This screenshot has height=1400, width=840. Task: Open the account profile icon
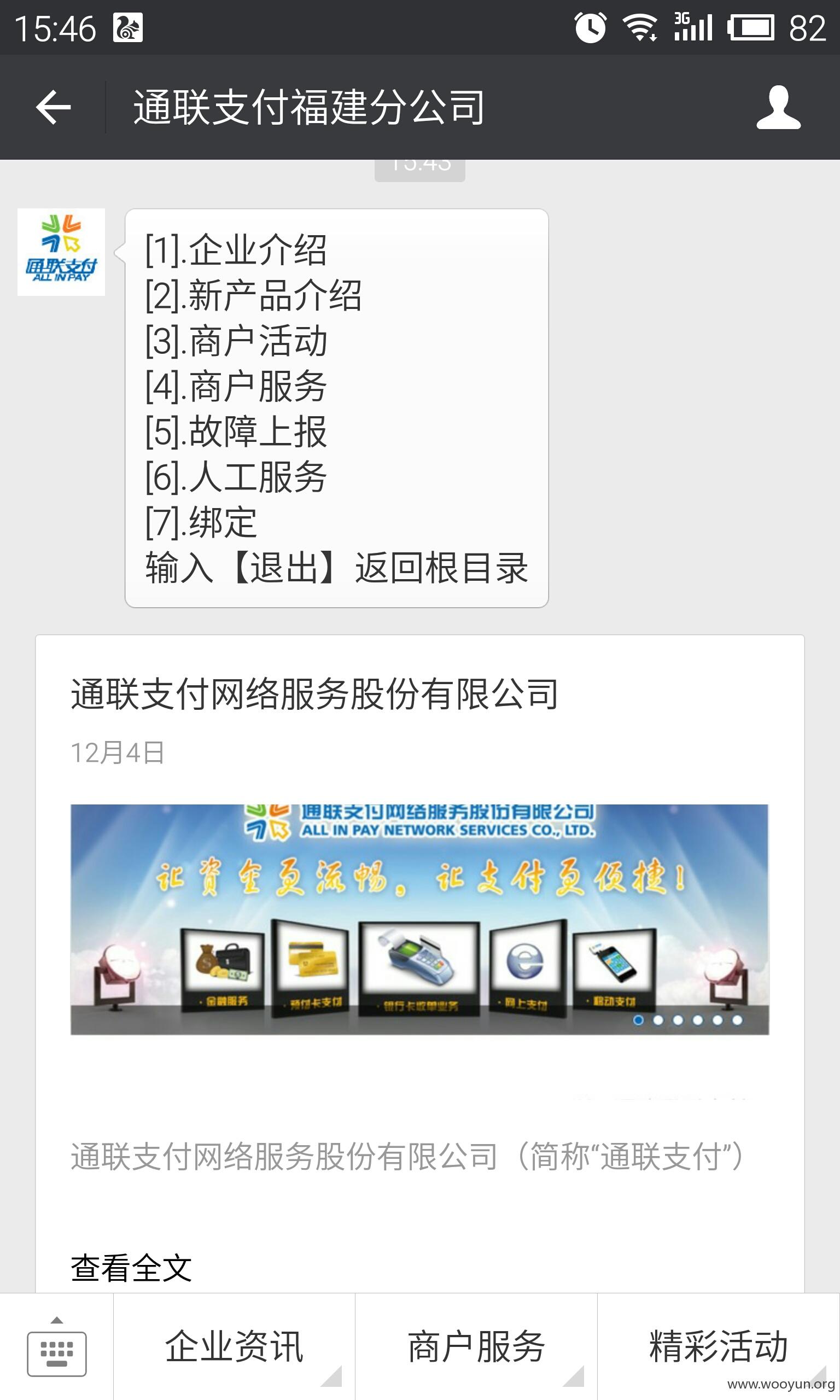tap(778, 107)
